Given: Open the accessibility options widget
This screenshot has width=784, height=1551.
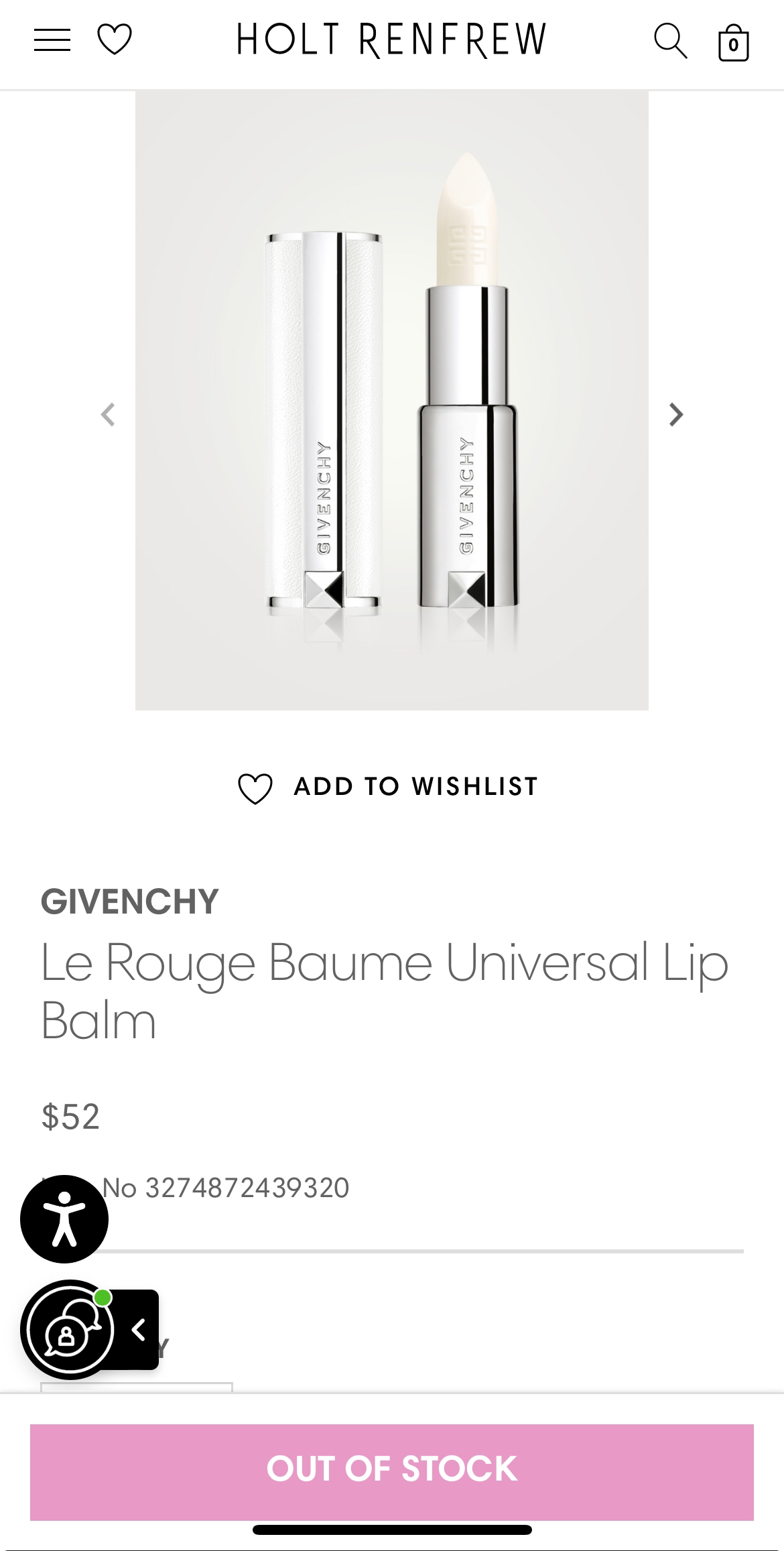Looking at the screenshot, I should click(x=64, y=1219).
